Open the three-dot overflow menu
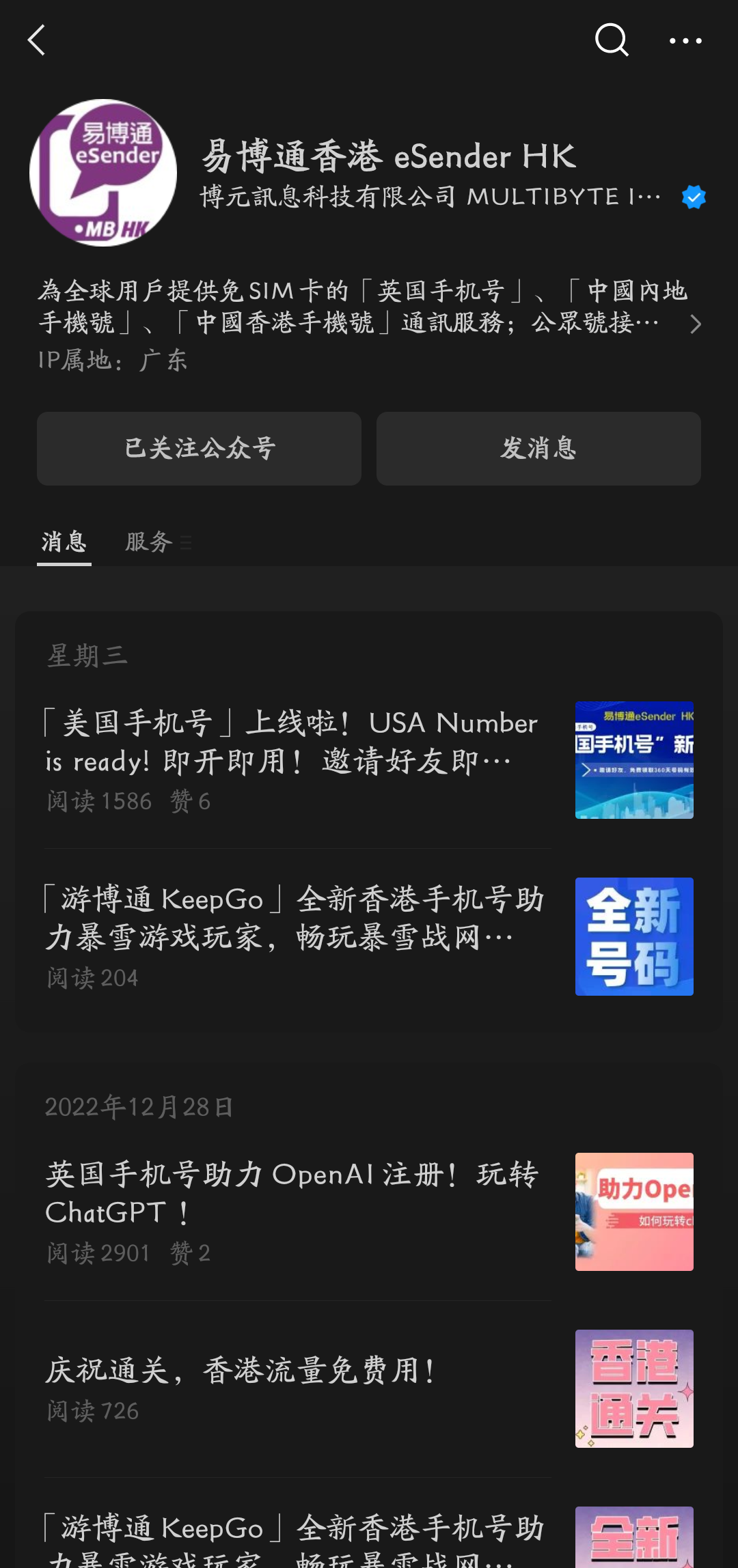738x1568 pixels. tap(685, 41)
